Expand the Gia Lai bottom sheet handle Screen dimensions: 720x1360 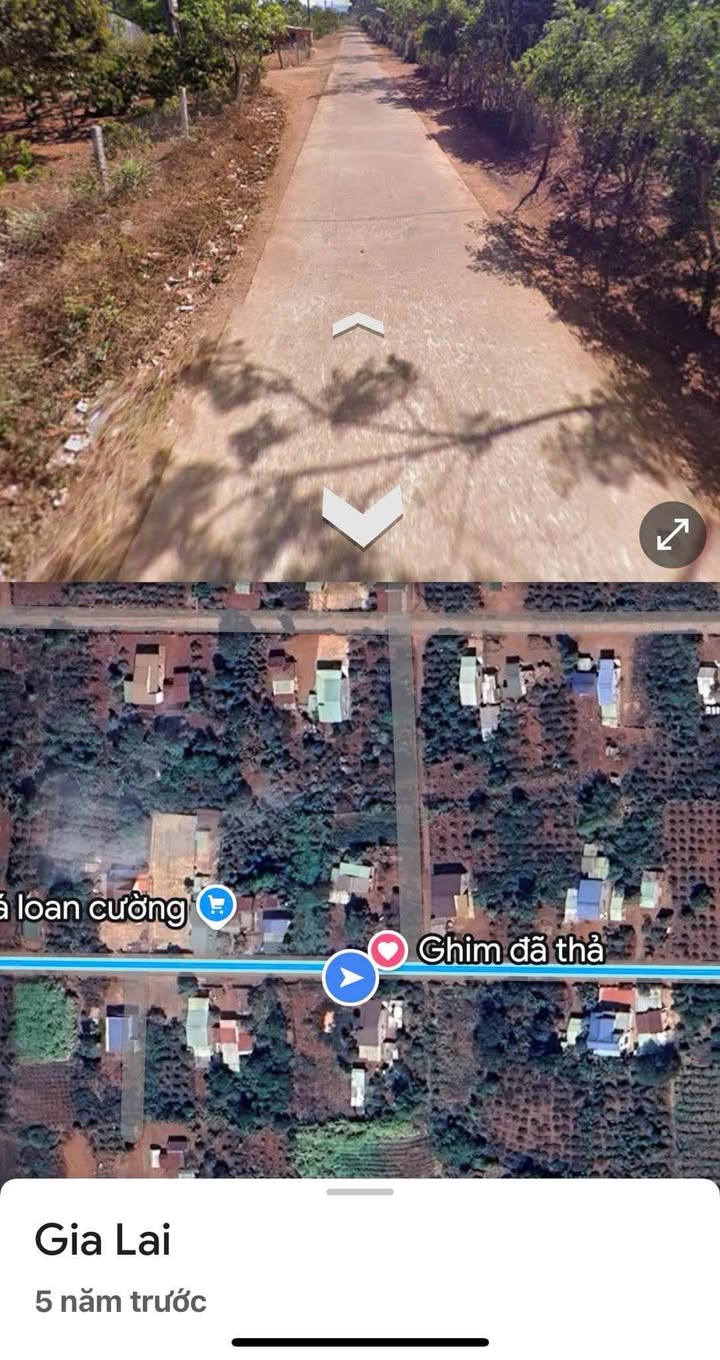pyautogui.click(x=360, y=1192)
